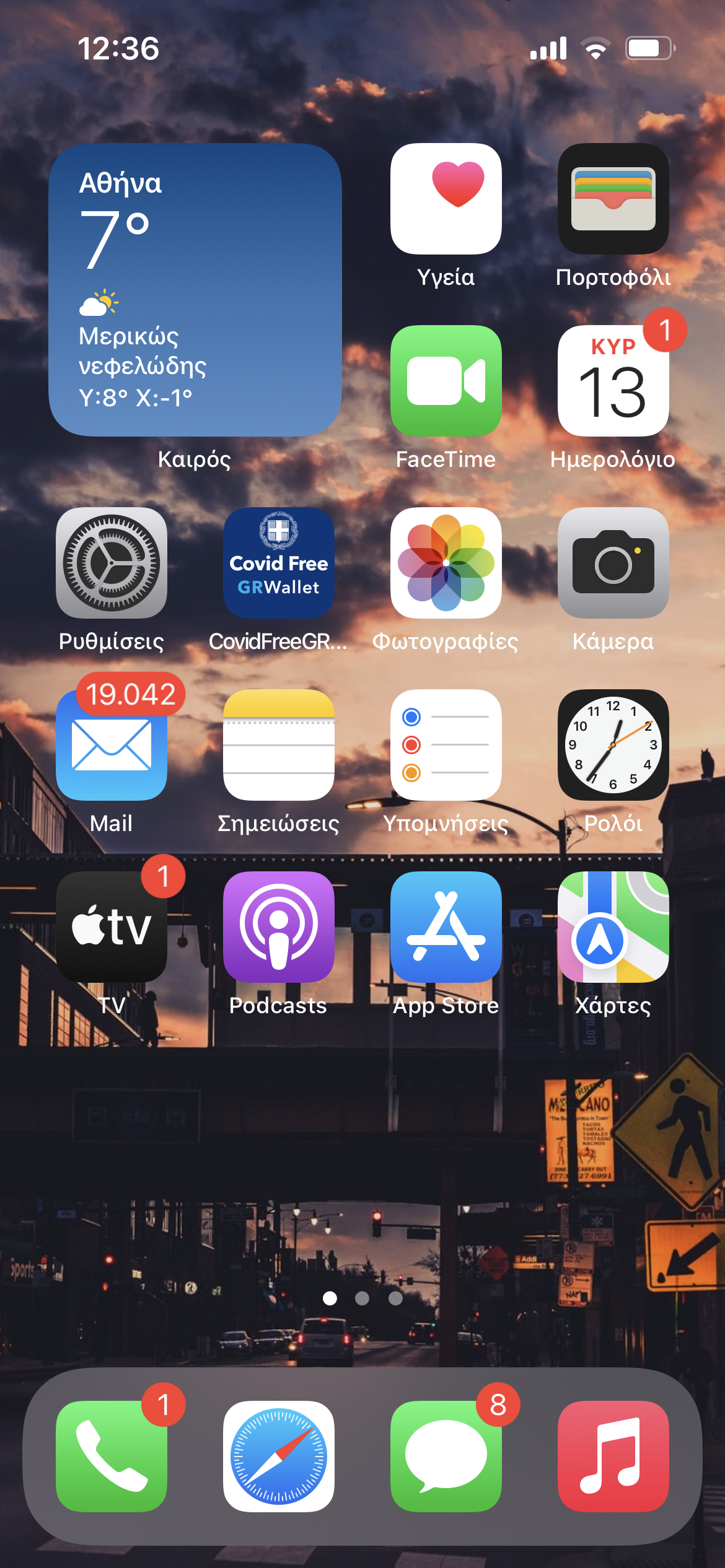This screenshot has height=1568, width=725.
Task: Open Mail with 19.042 unread
Action: (x=112, y=745)
